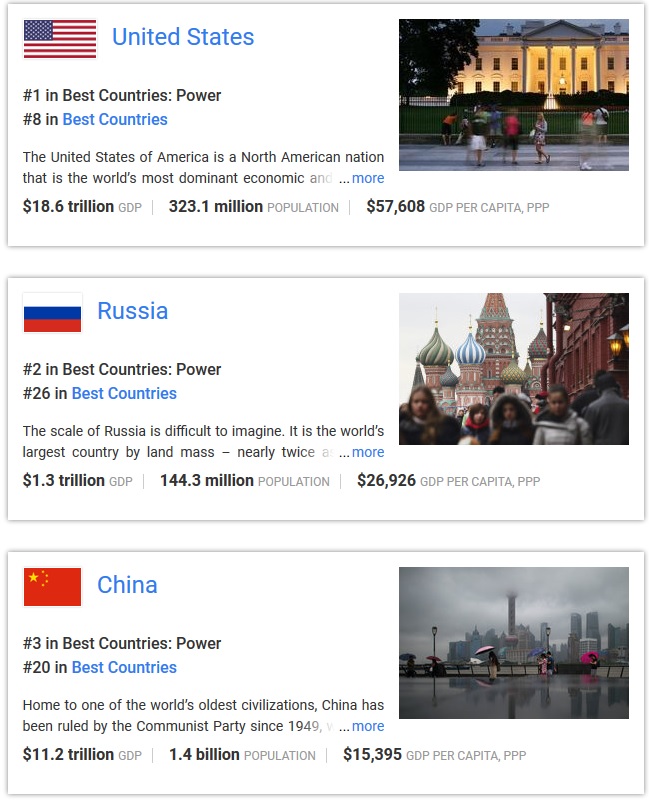
Task: Open the China country title link
Action: pos(127,585)
